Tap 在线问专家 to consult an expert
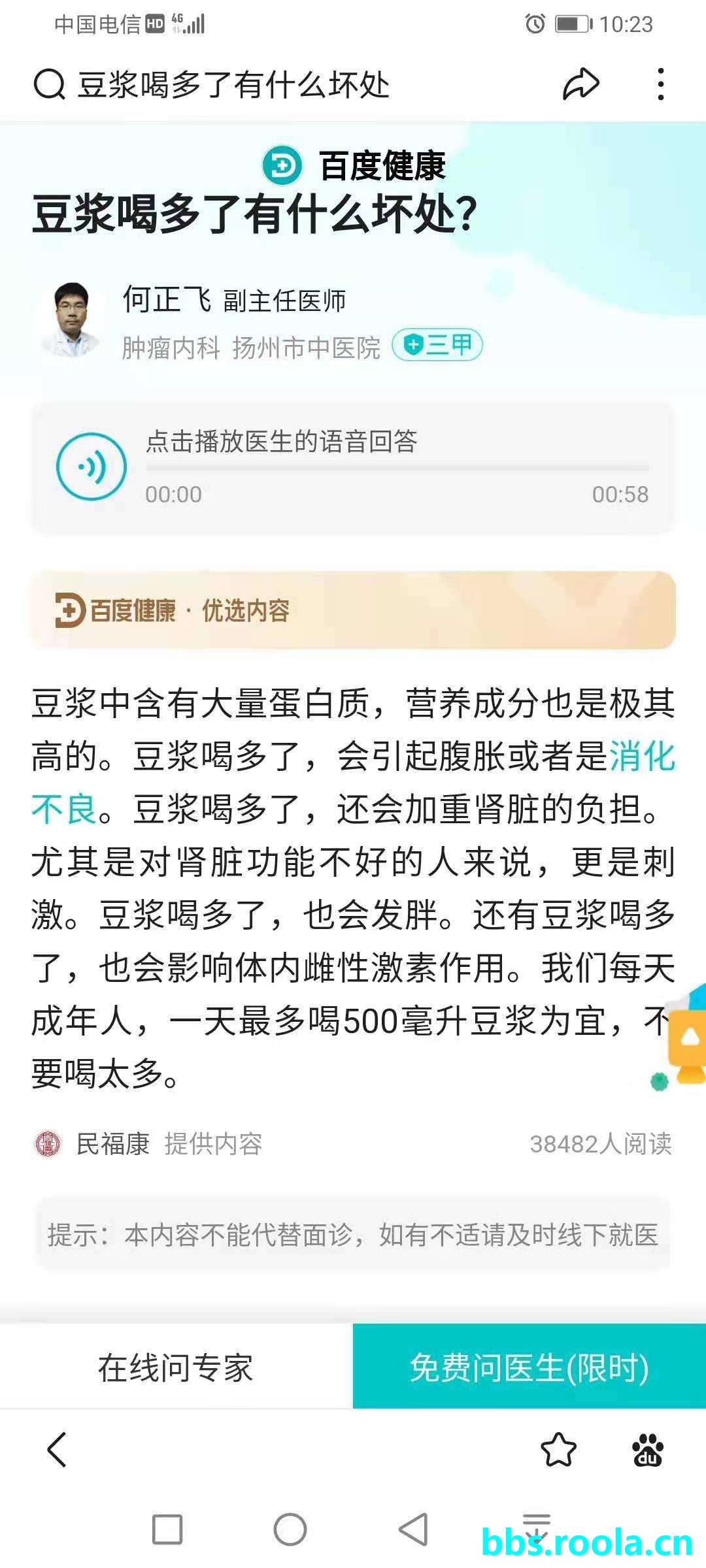706x1568 pixels. tap(176, 1367)
